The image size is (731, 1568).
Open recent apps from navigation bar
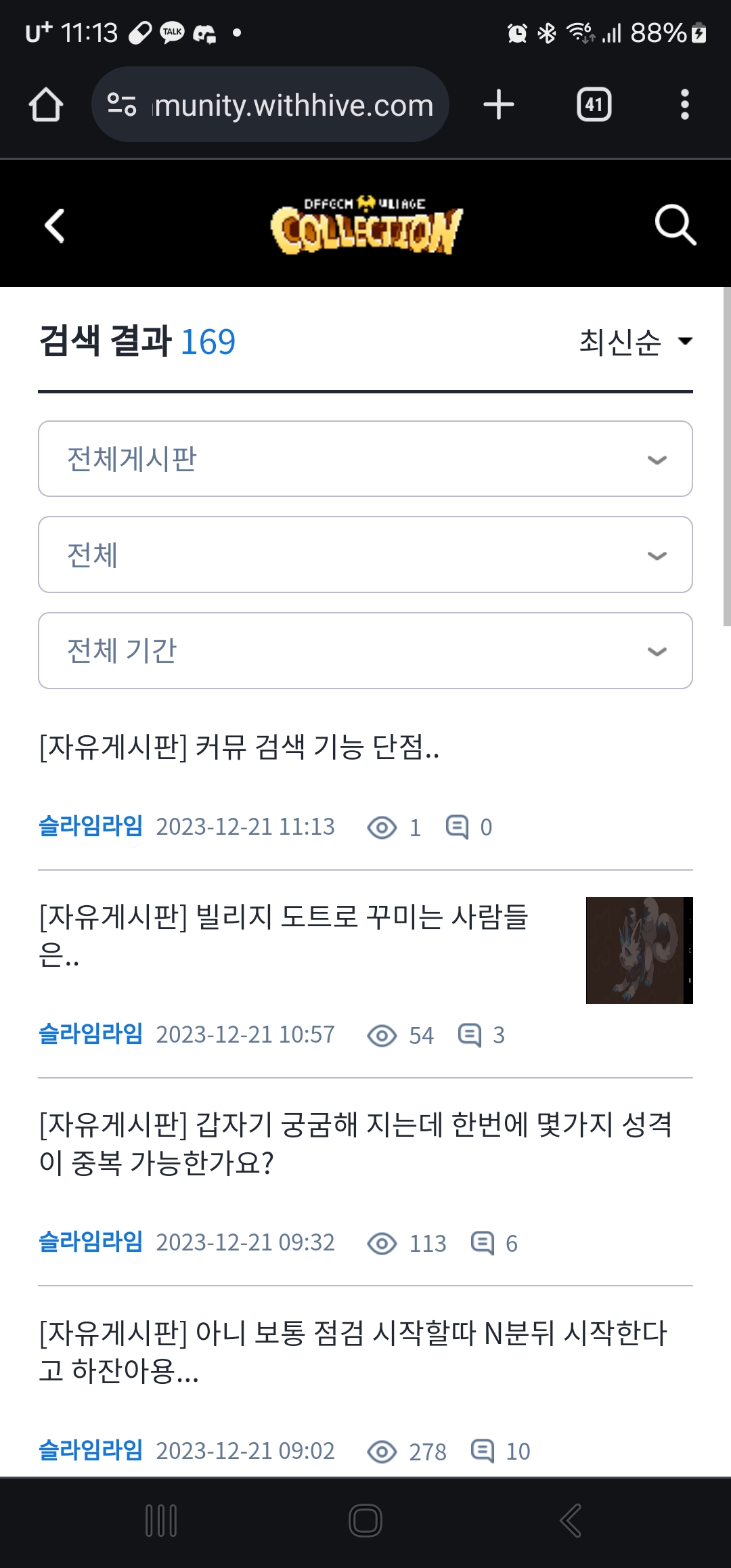point(161,1521)
